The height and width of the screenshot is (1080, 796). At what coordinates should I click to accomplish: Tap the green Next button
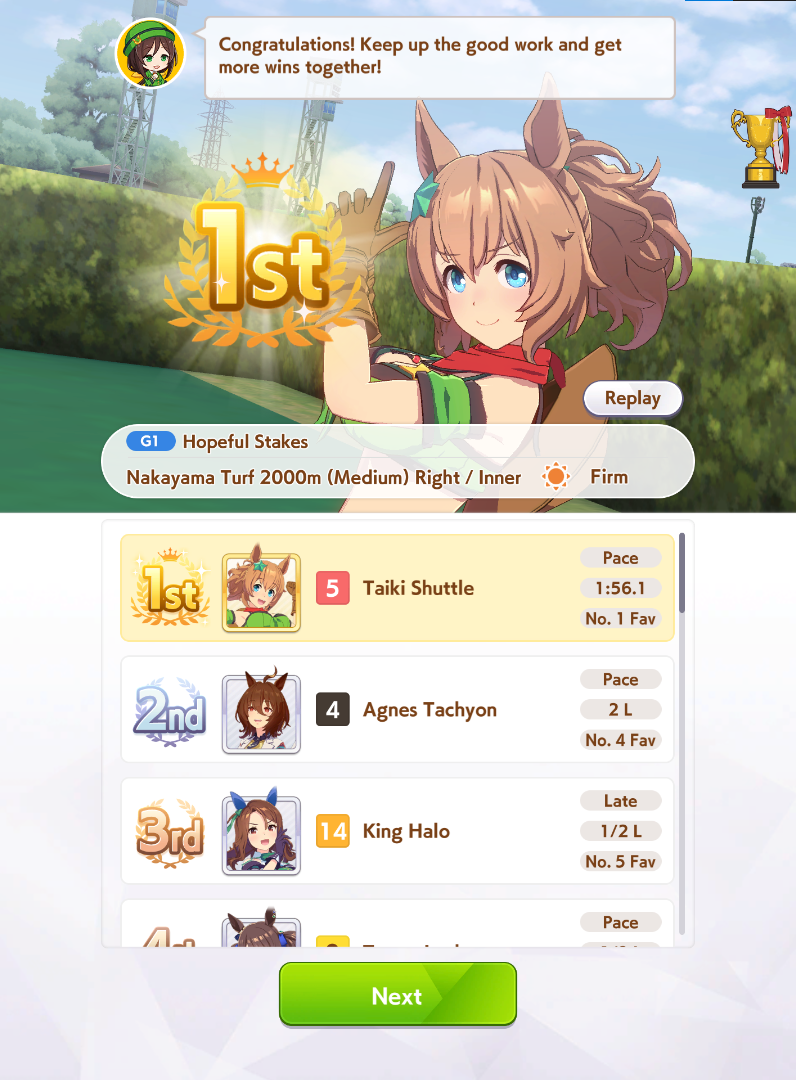397,995
